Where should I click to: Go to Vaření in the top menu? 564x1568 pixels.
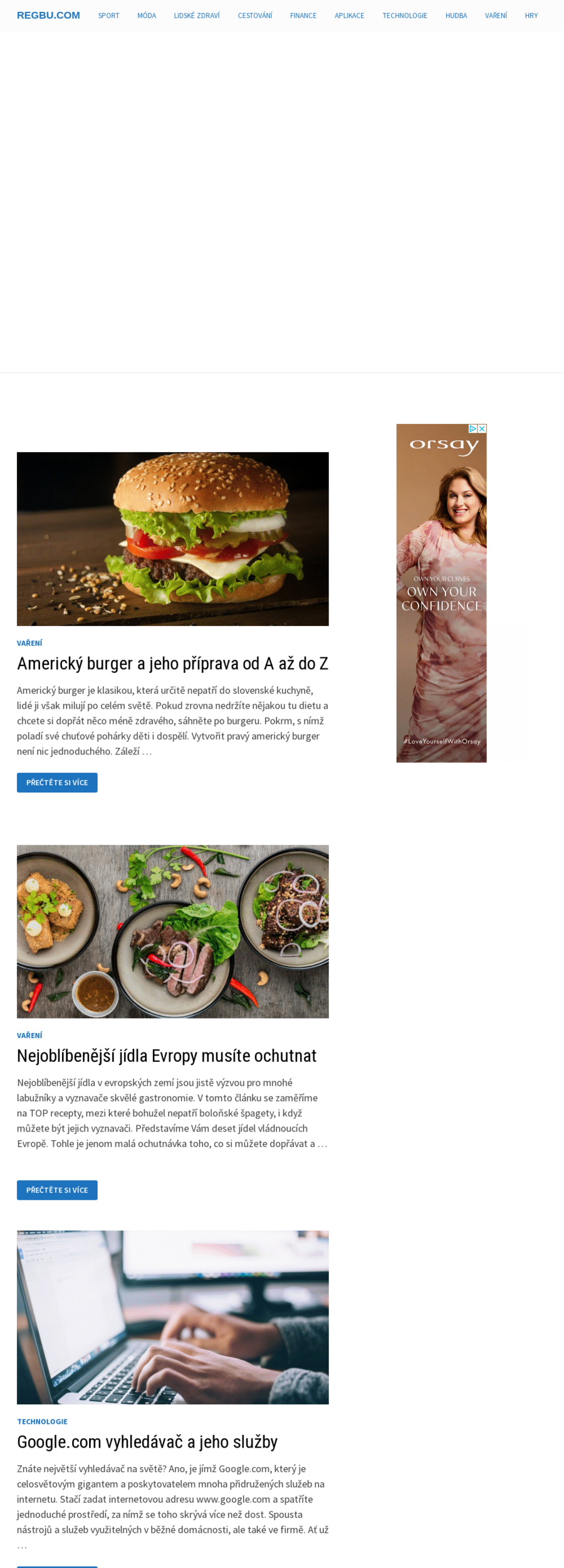tap(496, 16)
